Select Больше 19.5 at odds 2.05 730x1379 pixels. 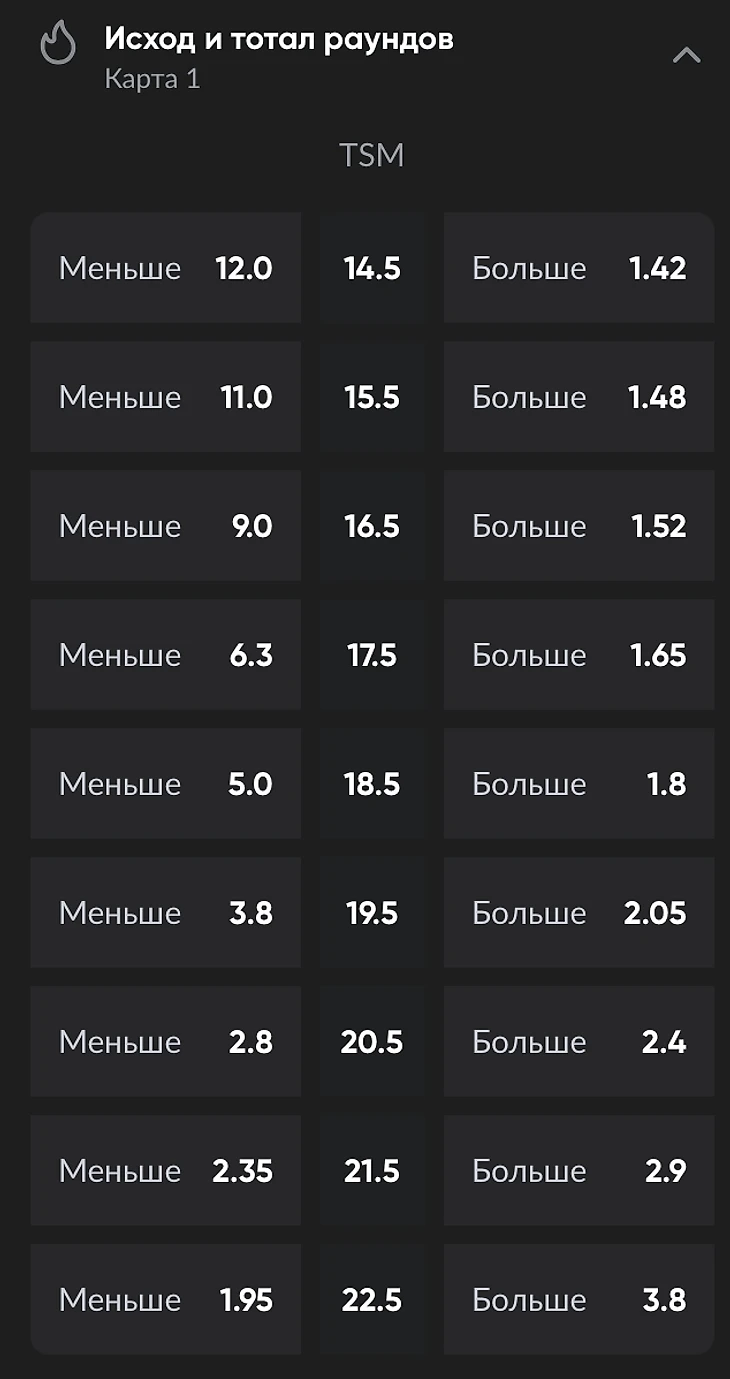pyautogui.click(x=579, y=913)
